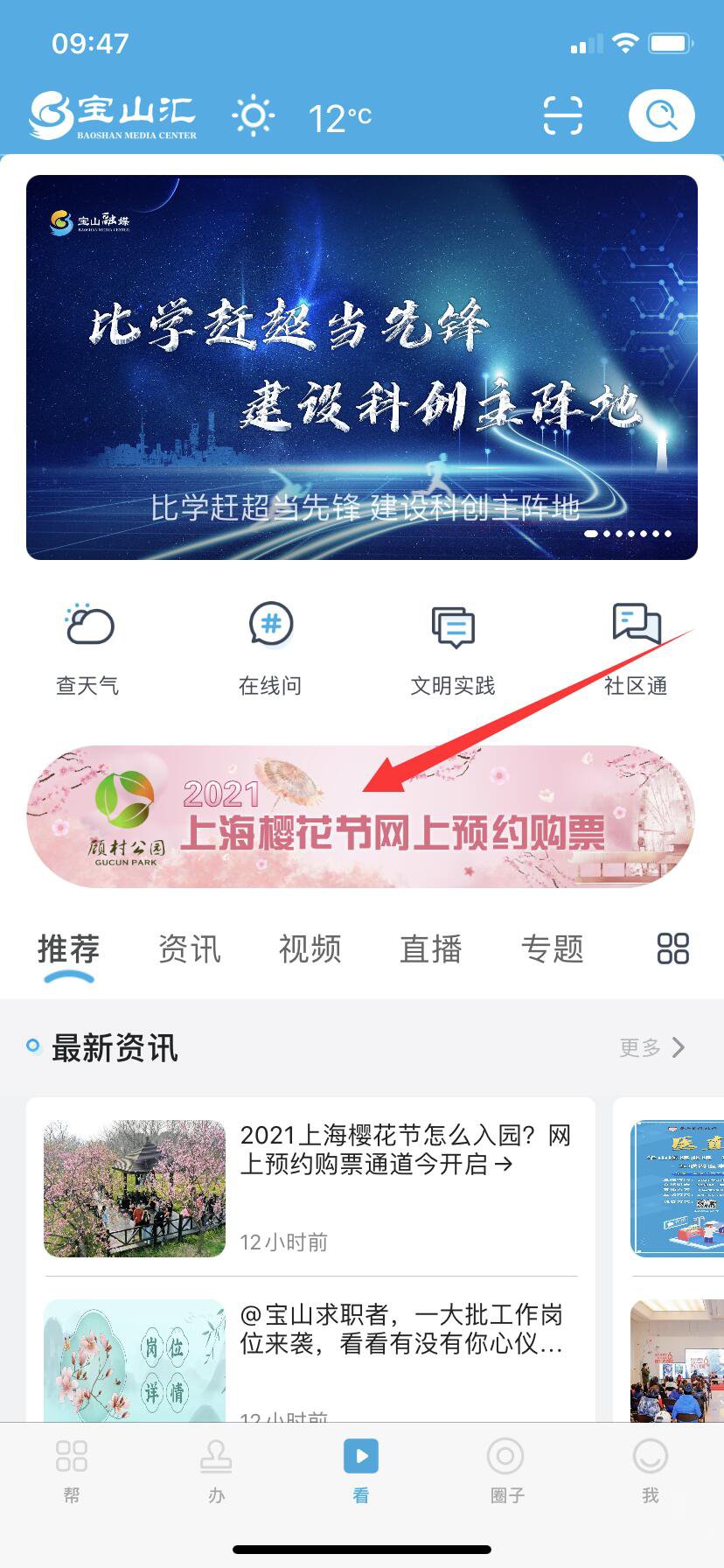
Task: Open 文明实践 shortcut
Action: [x=453, y=647]
